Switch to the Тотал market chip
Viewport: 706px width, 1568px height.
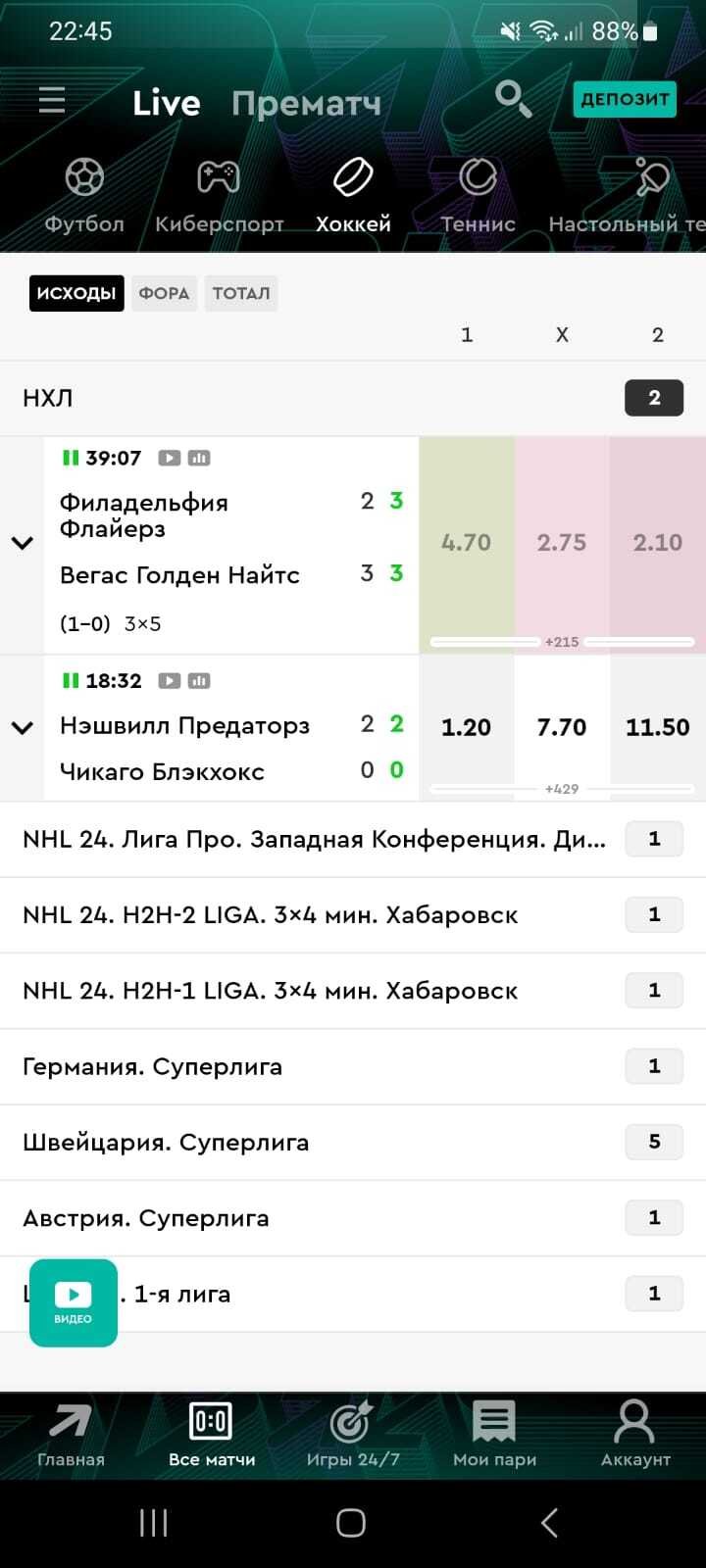click(x=241, y=293)
